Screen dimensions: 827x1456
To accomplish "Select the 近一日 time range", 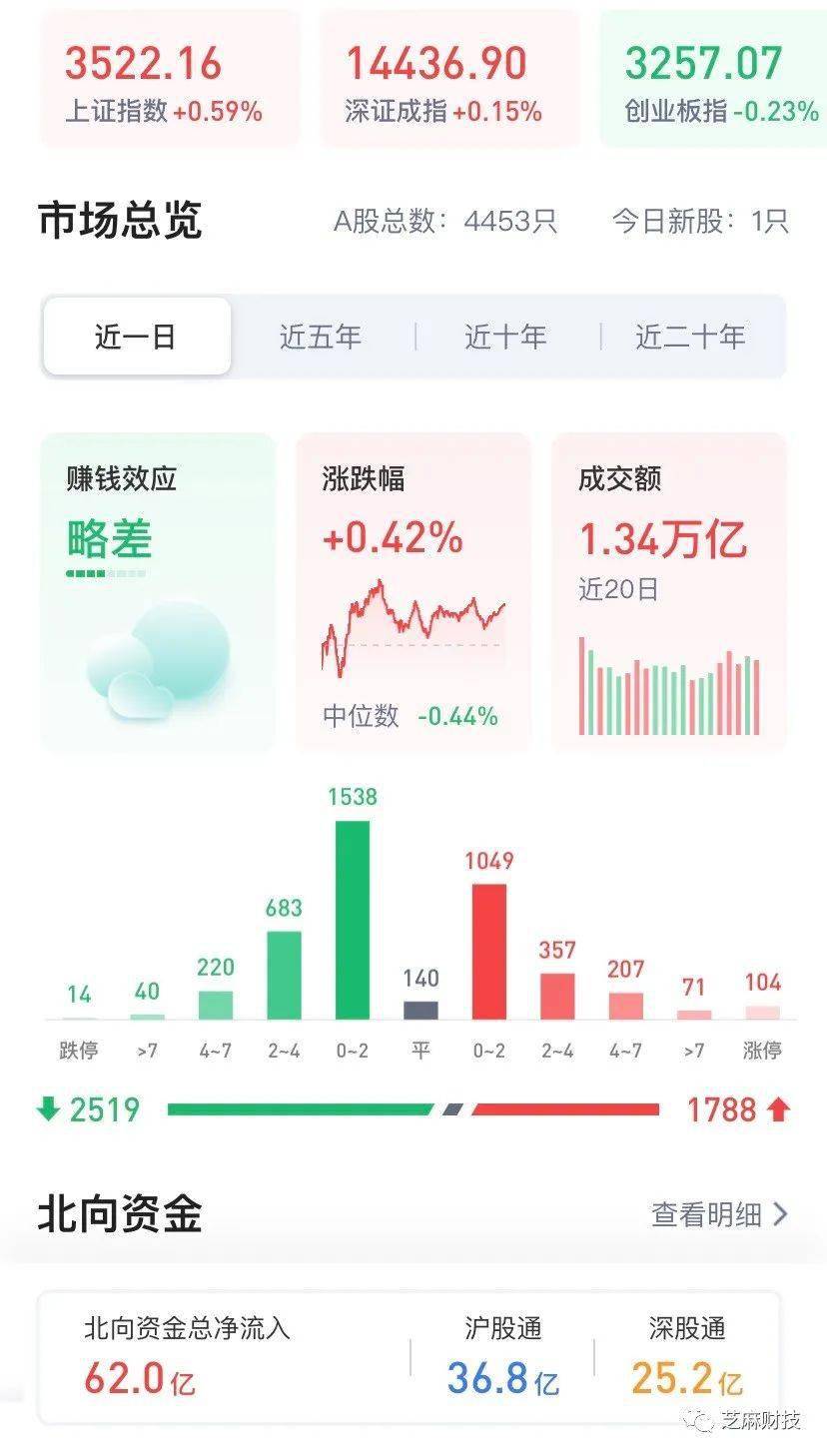I will coord(137,337).
